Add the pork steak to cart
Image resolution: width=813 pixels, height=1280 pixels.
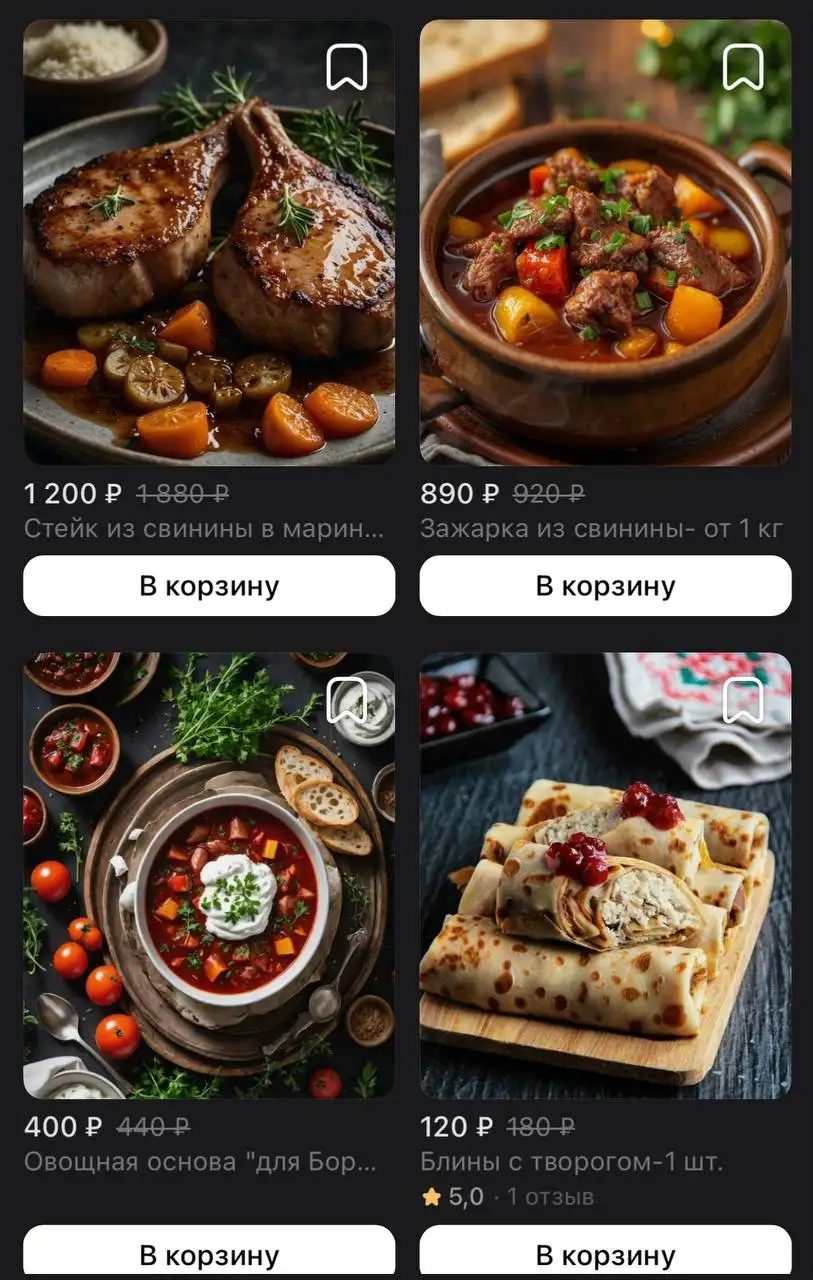(x=208, y=585)
